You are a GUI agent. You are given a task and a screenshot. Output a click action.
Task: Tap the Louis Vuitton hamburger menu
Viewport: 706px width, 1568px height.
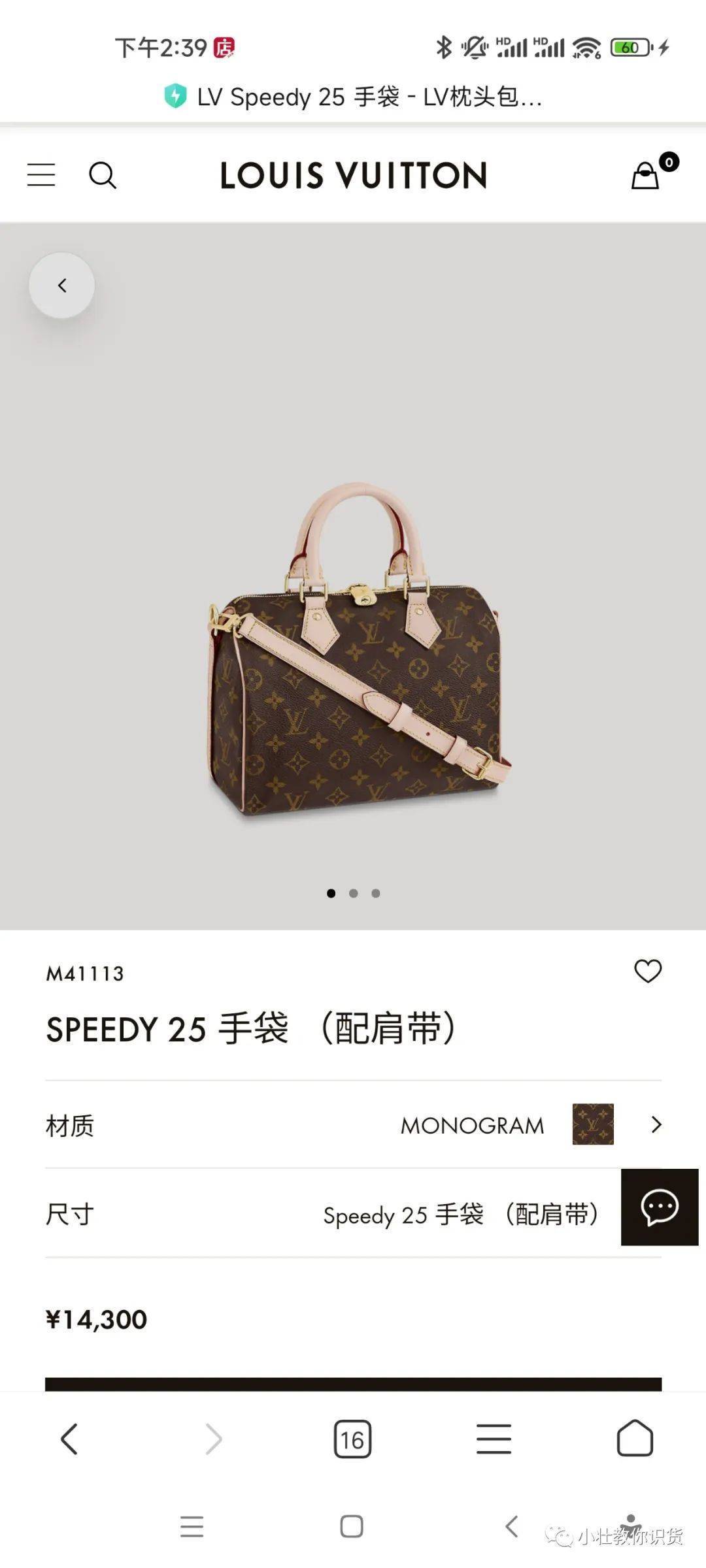(x=41, y=175)
